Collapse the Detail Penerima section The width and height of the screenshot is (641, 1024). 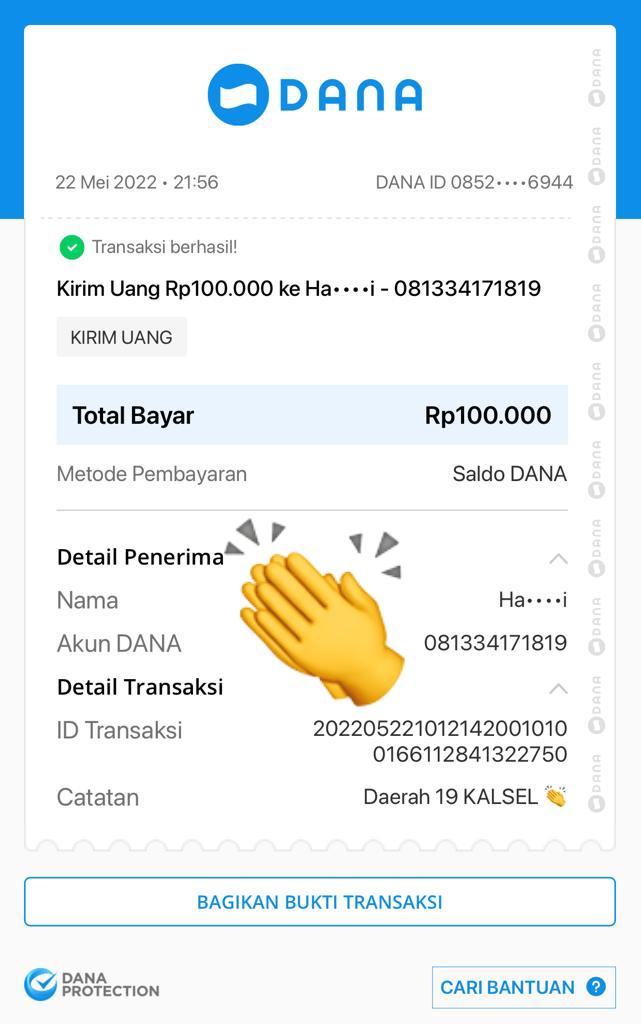(558, 559)
